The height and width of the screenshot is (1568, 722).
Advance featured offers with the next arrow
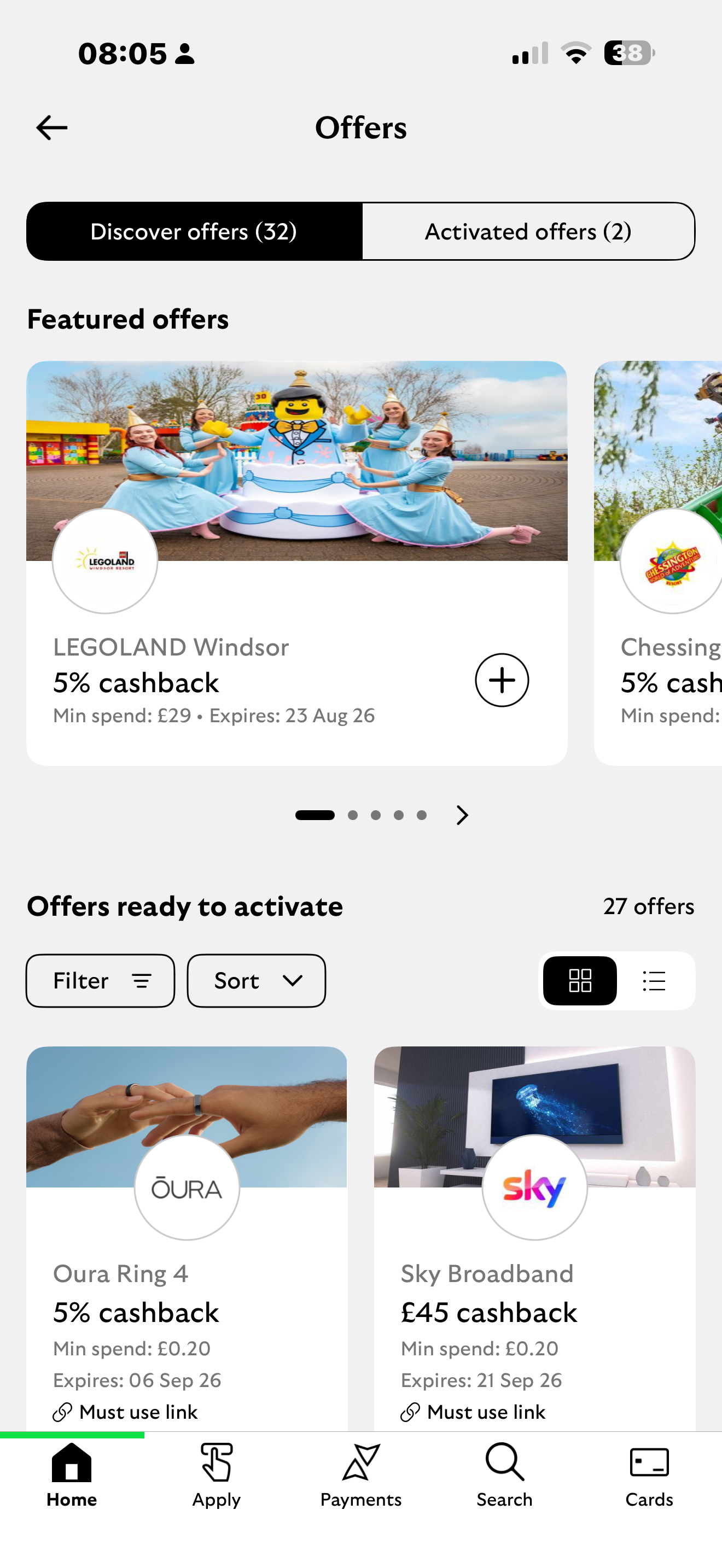(x=462, y=815)
